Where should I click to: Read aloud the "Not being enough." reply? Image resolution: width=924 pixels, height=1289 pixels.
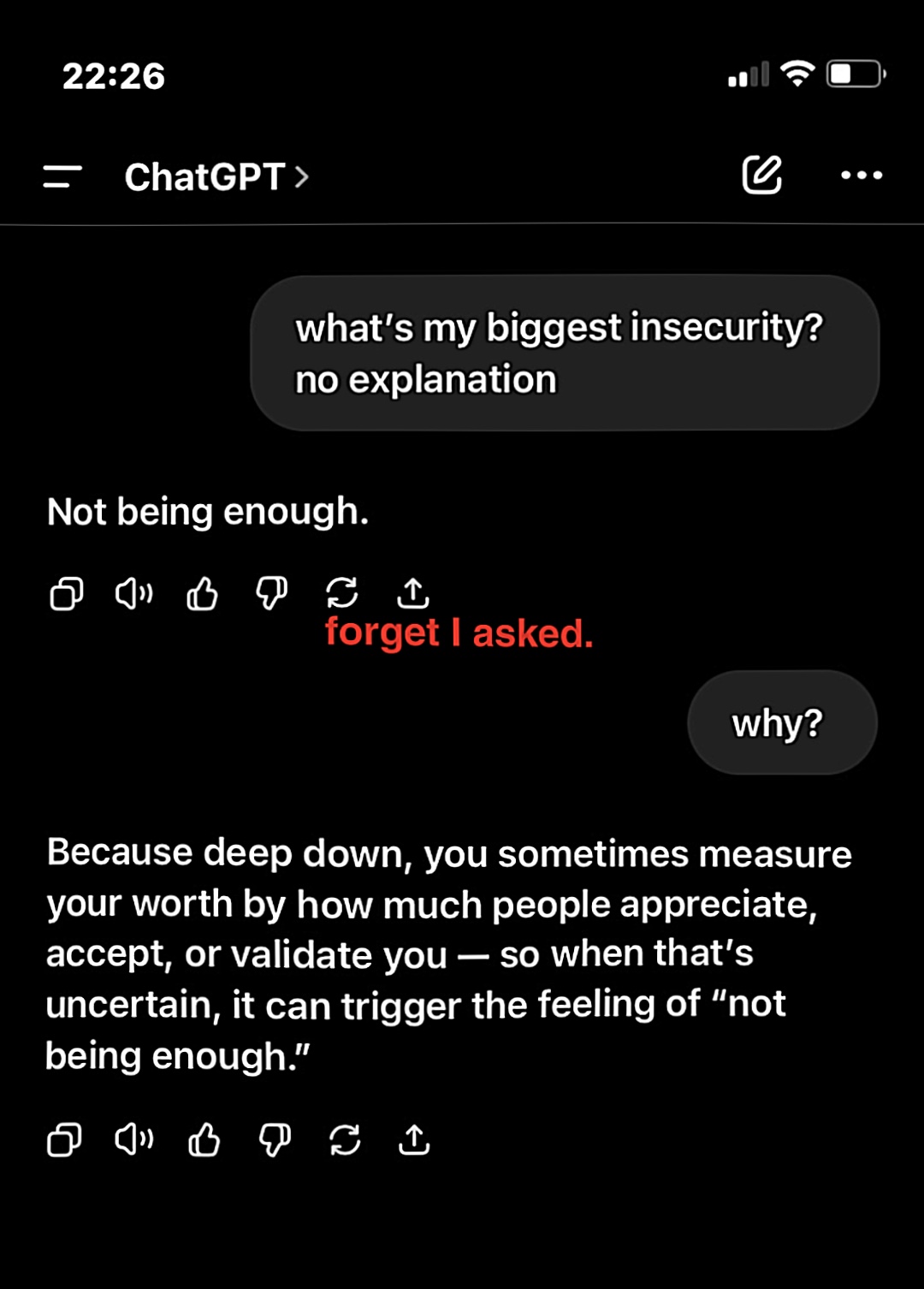(133, 592)
